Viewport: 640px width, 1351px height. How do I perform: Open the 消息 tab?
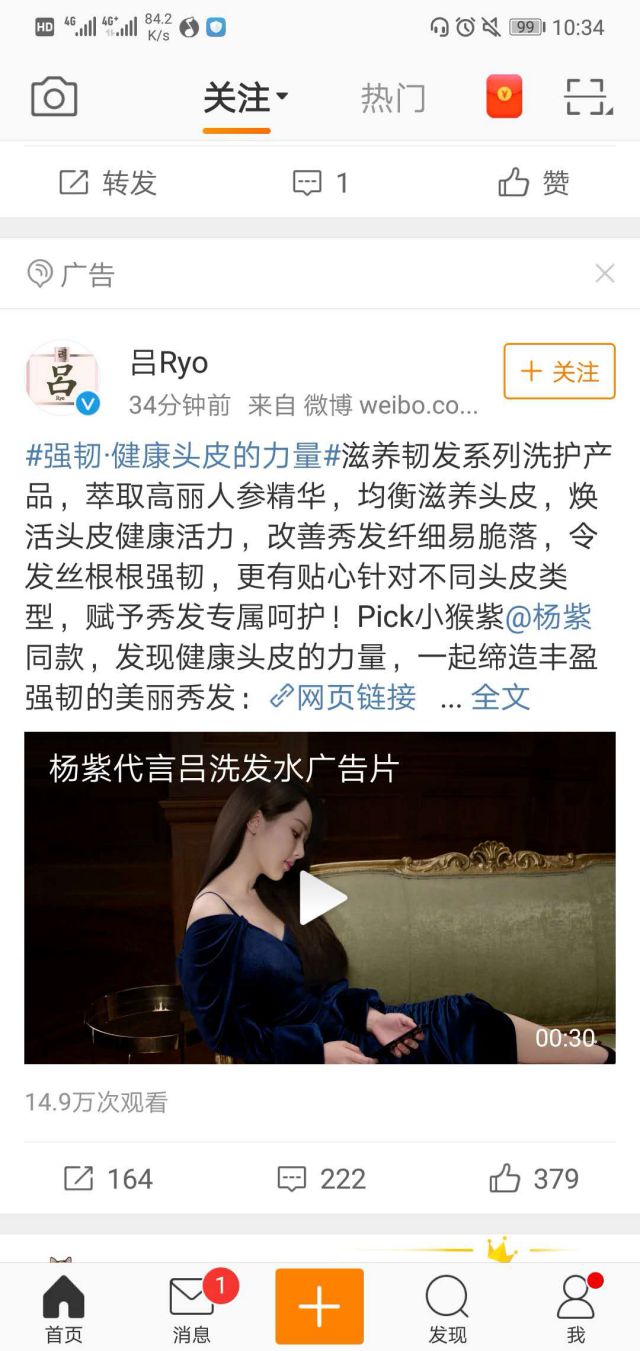[192, 1308]
